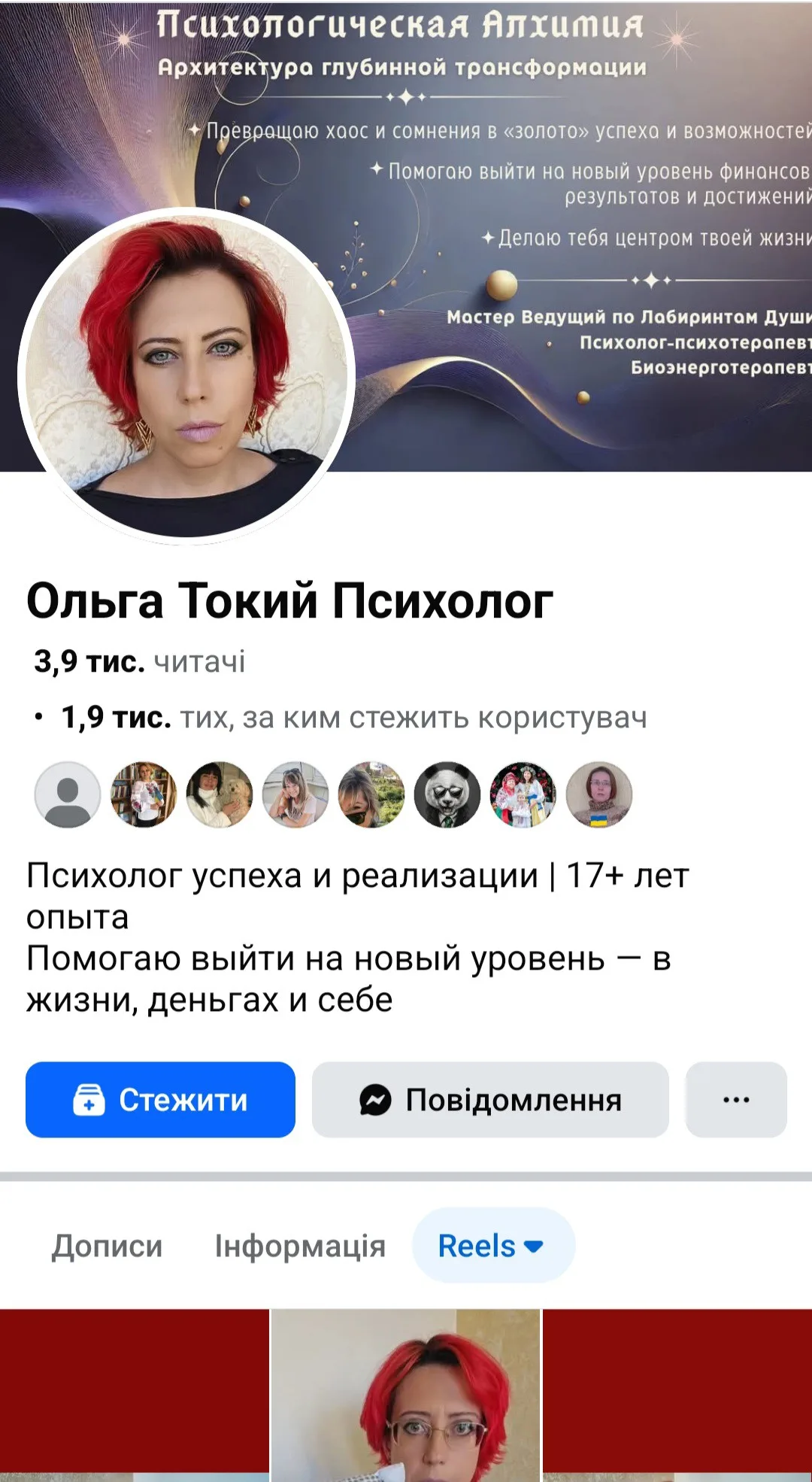812x1482 pixels.
Task: Open the 1,9 тис. following list
Action: point(353,718)
